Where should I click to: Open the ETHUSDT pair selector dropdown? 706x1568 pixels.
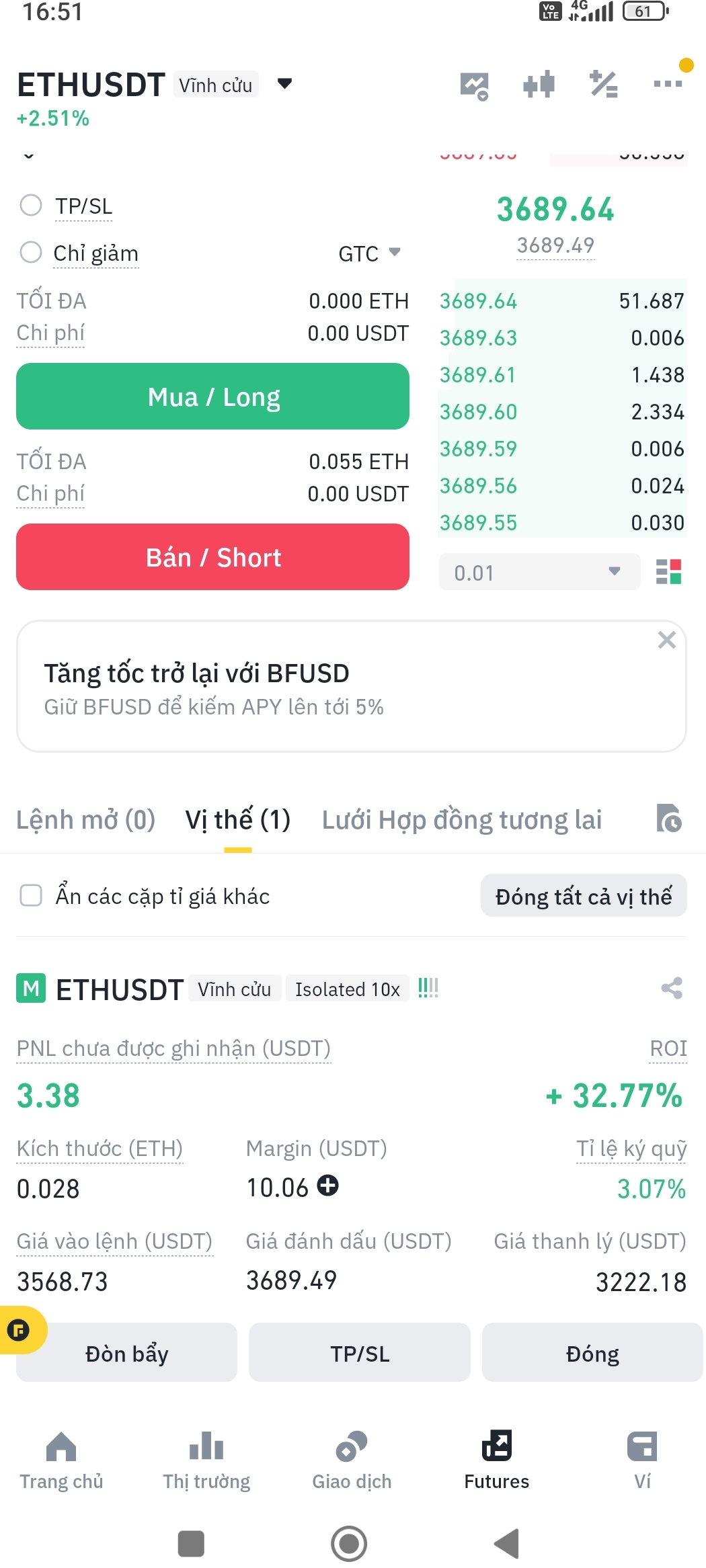click(x=284, y=84)
